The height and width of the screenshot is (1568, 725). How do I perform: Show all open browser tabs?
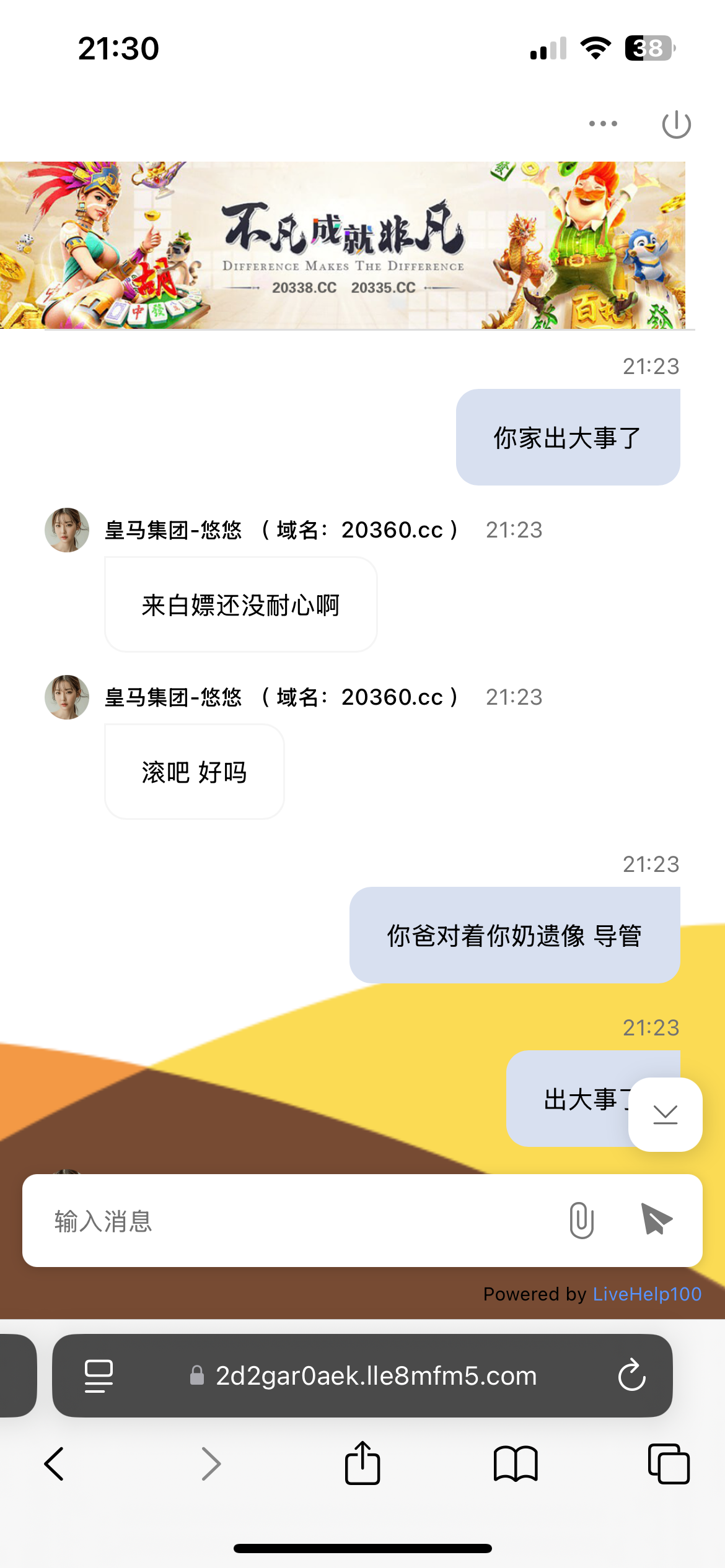click(x=668, y=1464)
